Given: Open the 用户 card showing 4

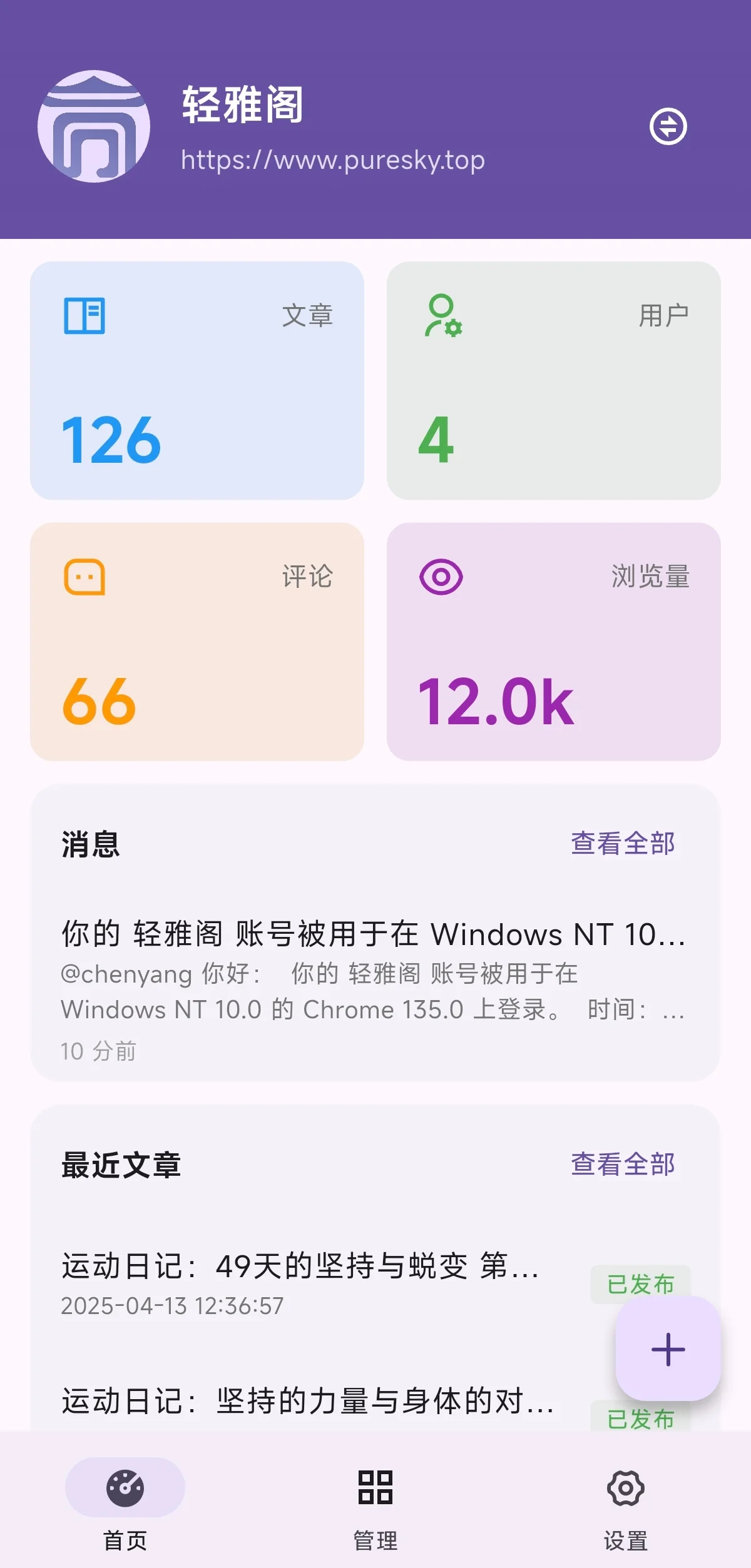Looking at the screenshot, I should 553,380.
